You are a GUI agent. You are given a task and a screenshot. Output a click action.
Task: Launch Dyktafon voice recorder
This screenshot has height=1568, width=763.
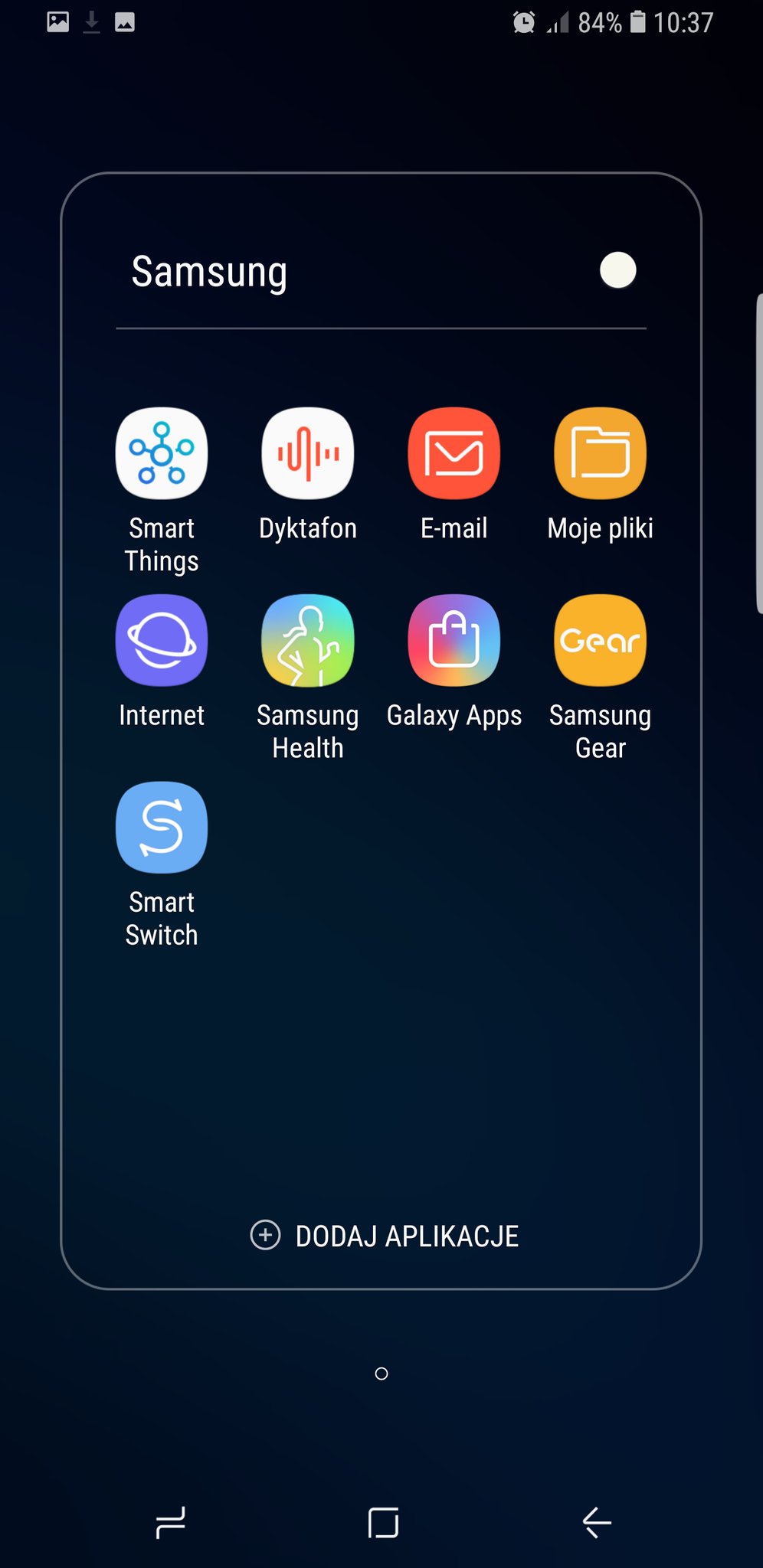click(x=308, y=453)
